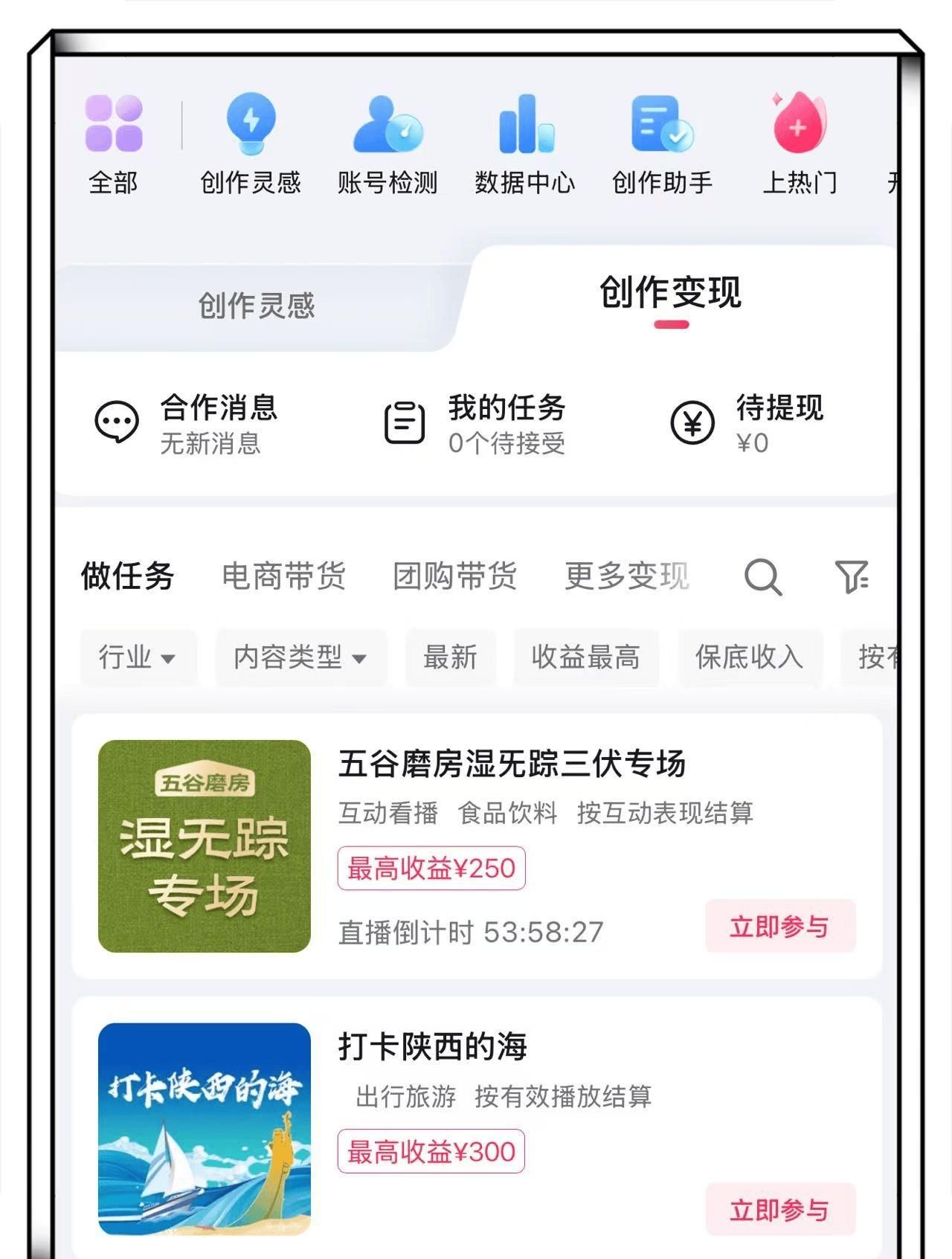Open 上热门 promotion tool
This screenshot has width=952, height=1259.
[x=800, y=143]
